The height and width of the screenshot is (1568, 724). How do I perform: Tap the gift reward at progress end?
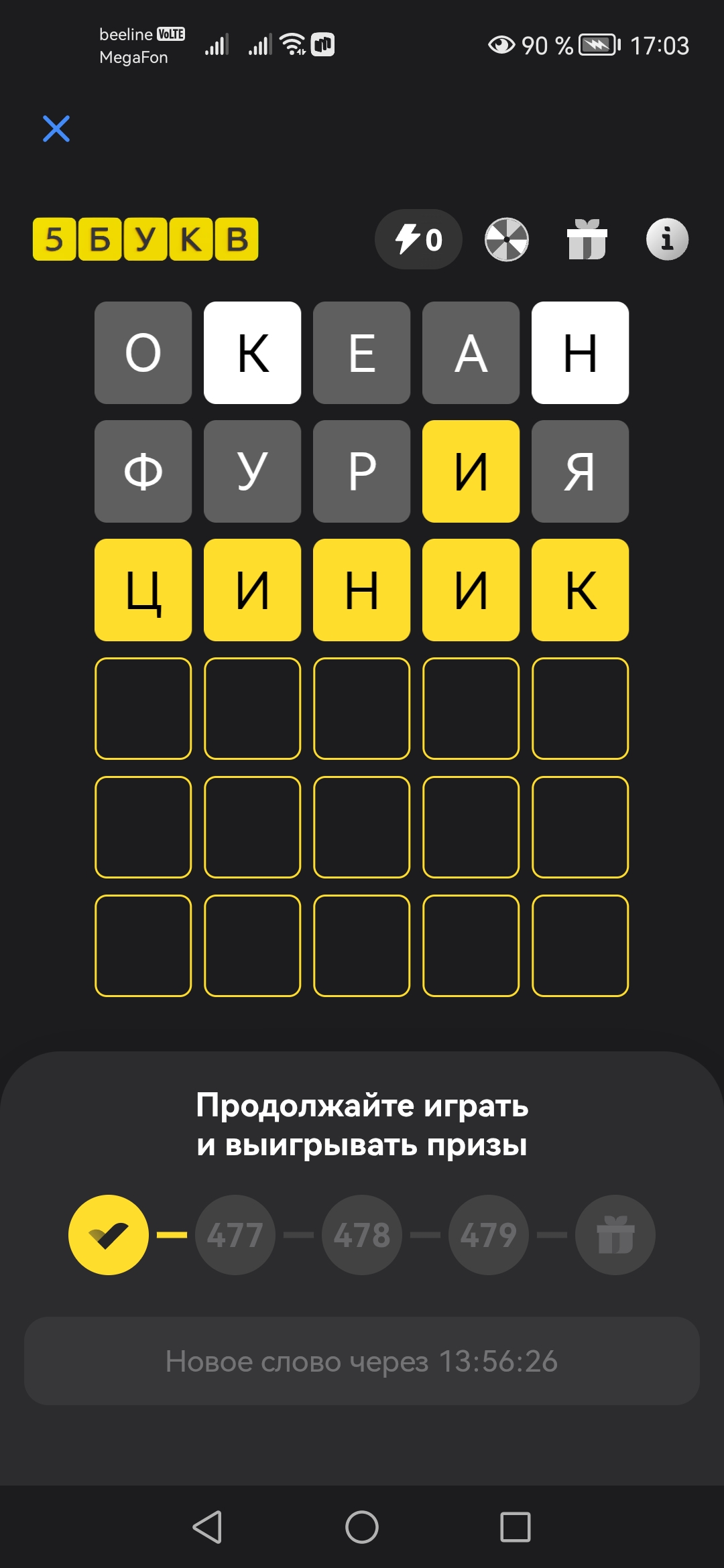615,1235
